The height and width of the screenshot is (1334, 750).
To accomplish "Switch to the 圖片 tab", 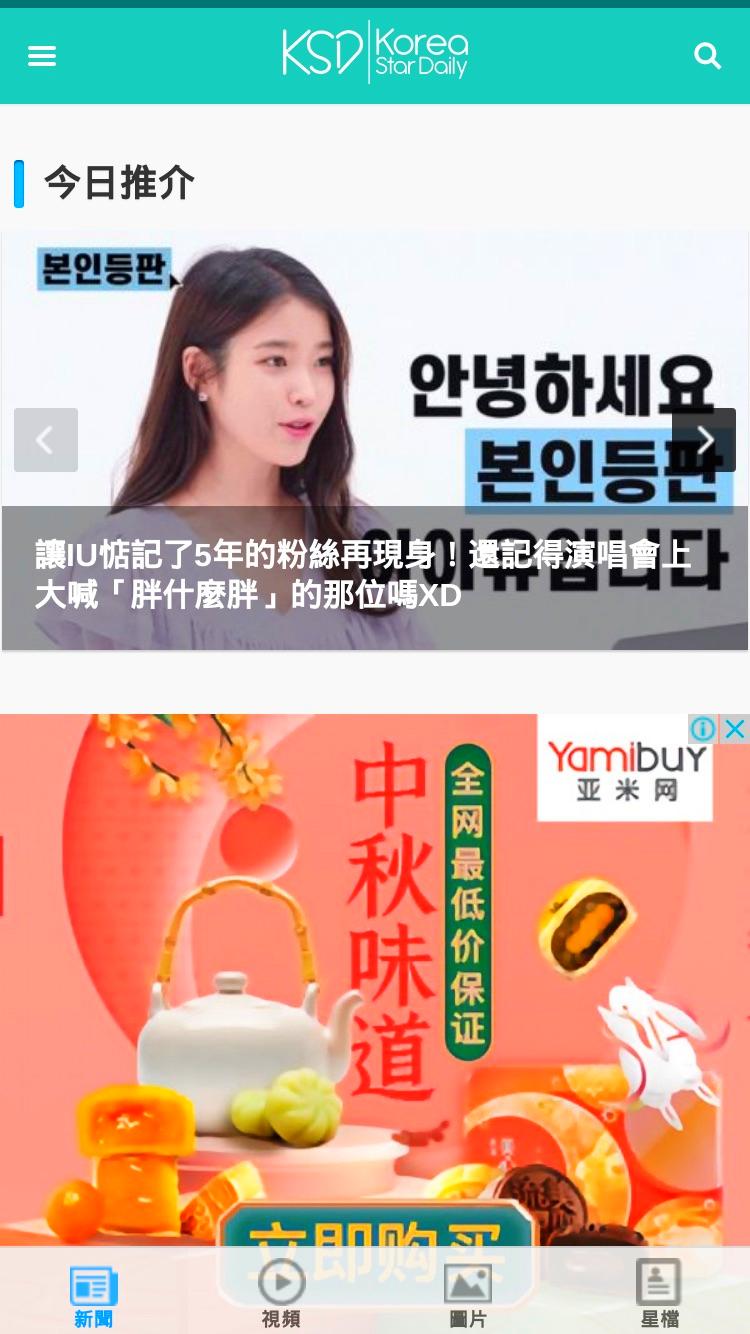I will click(x=468, y=1294).
